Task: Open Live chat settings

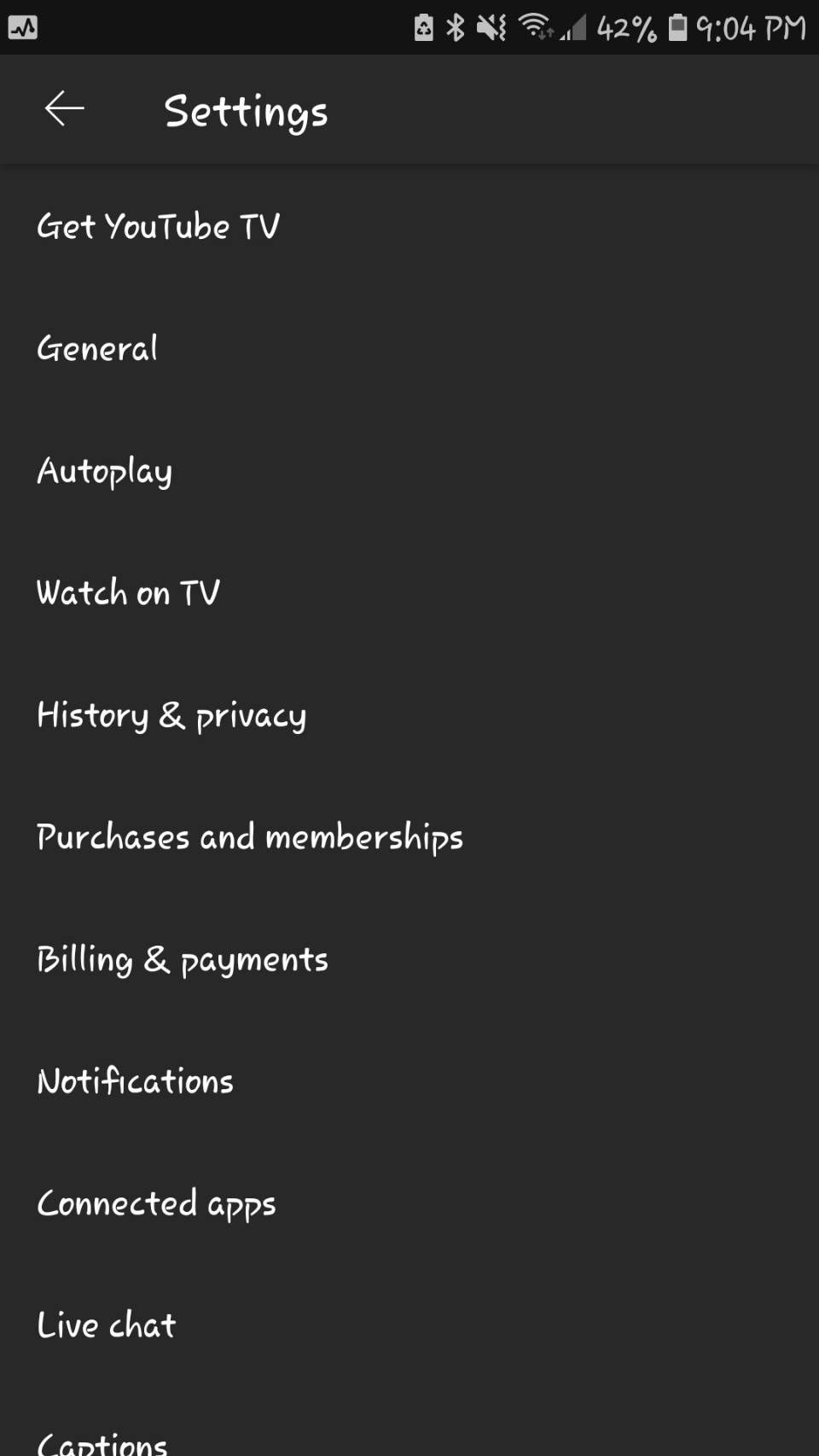Action: [106, 1325]
